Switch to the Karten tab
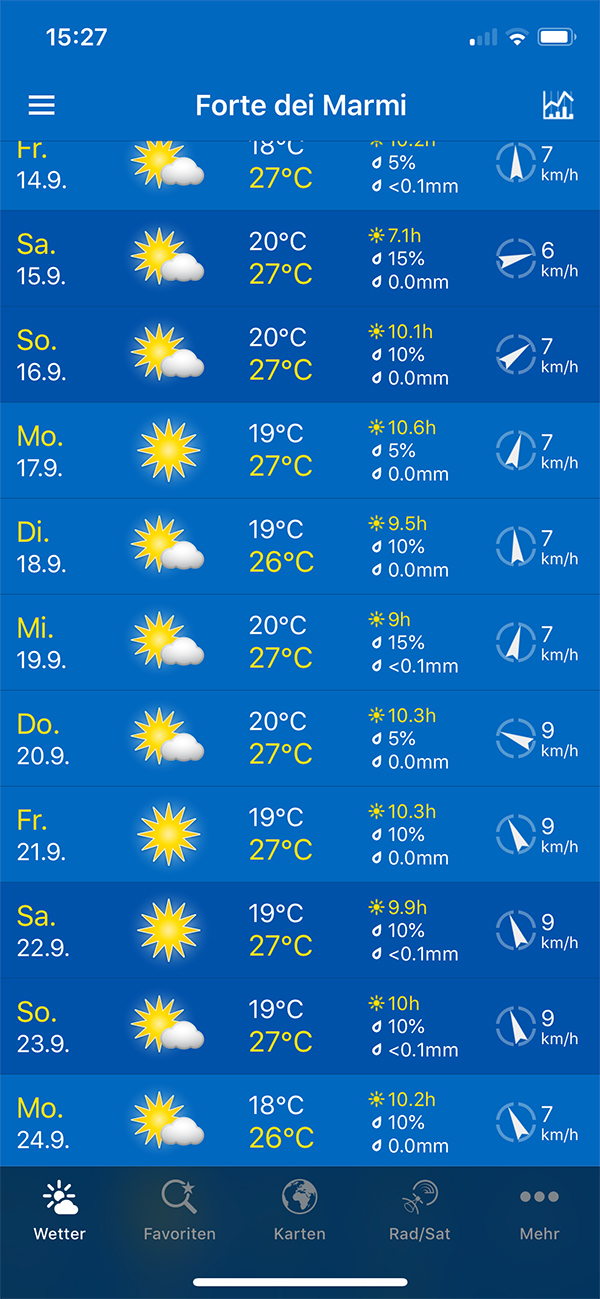Image resolution: width=600 pixels, height=1299 pixels. 300,1210
